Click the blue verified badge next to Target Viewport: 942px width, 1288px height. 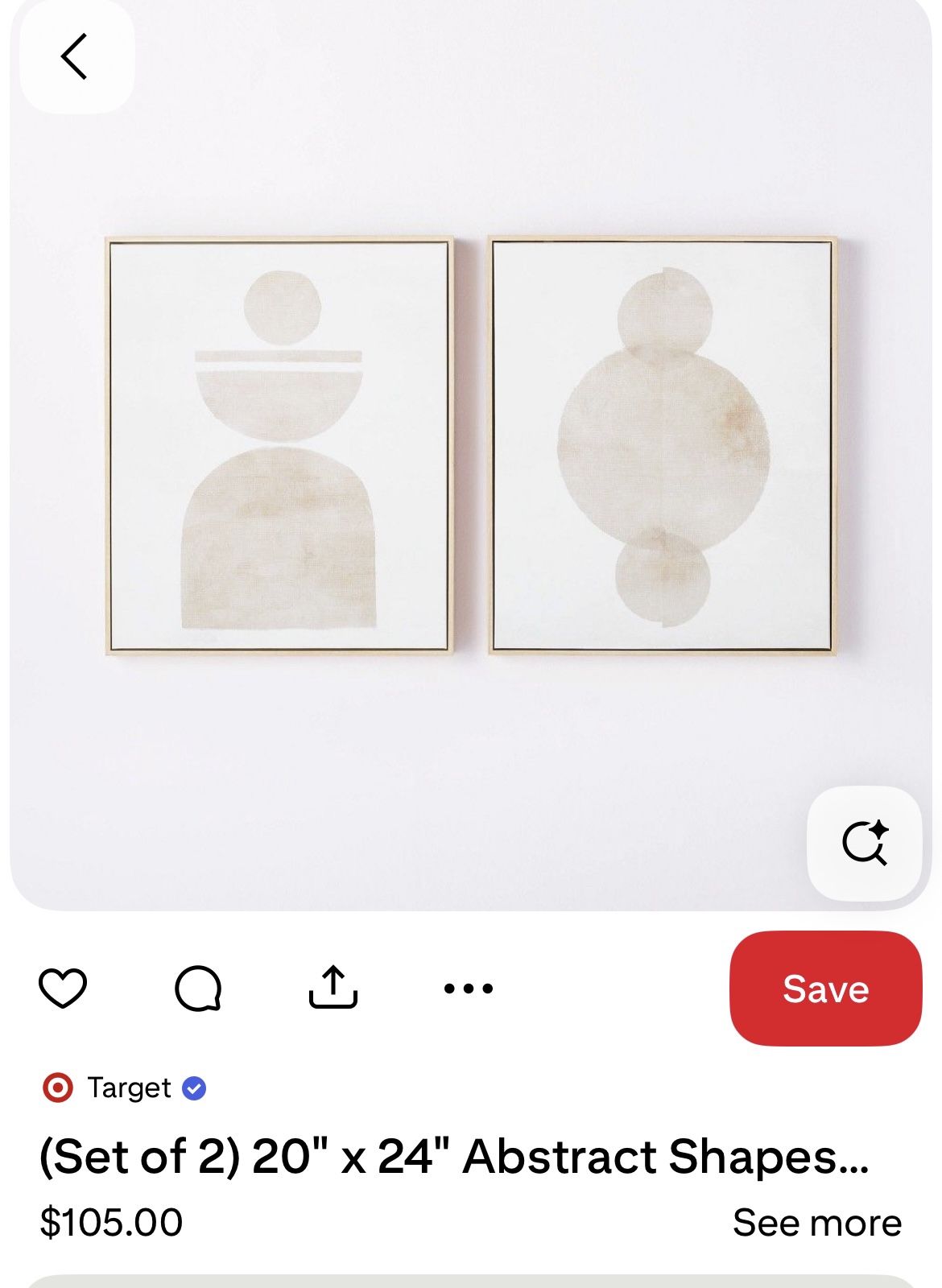pyautogui.click(x=193, y=1088)
